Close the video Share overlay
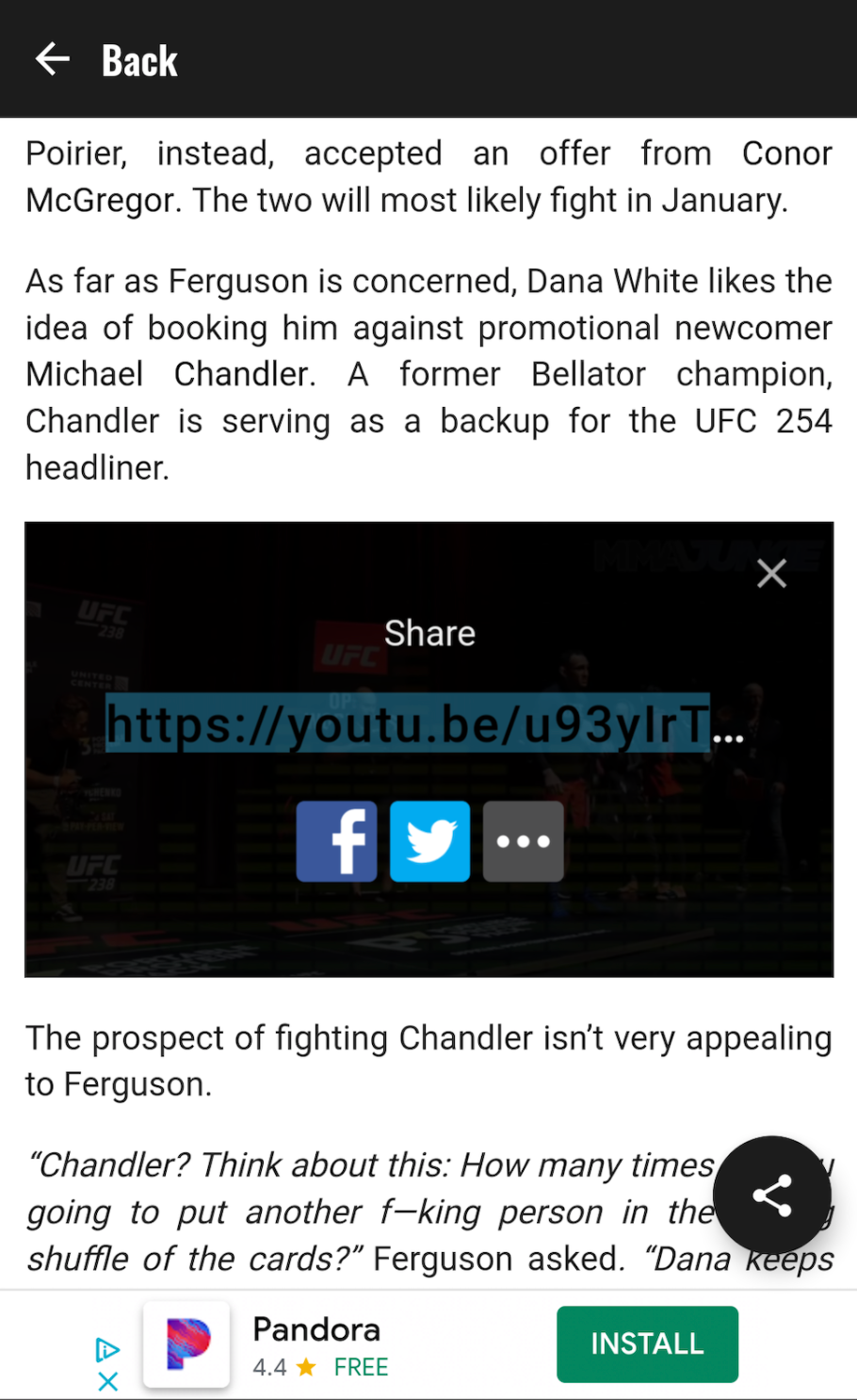The width and height of the screenshot is (857, 1400). tap(771, 573)
